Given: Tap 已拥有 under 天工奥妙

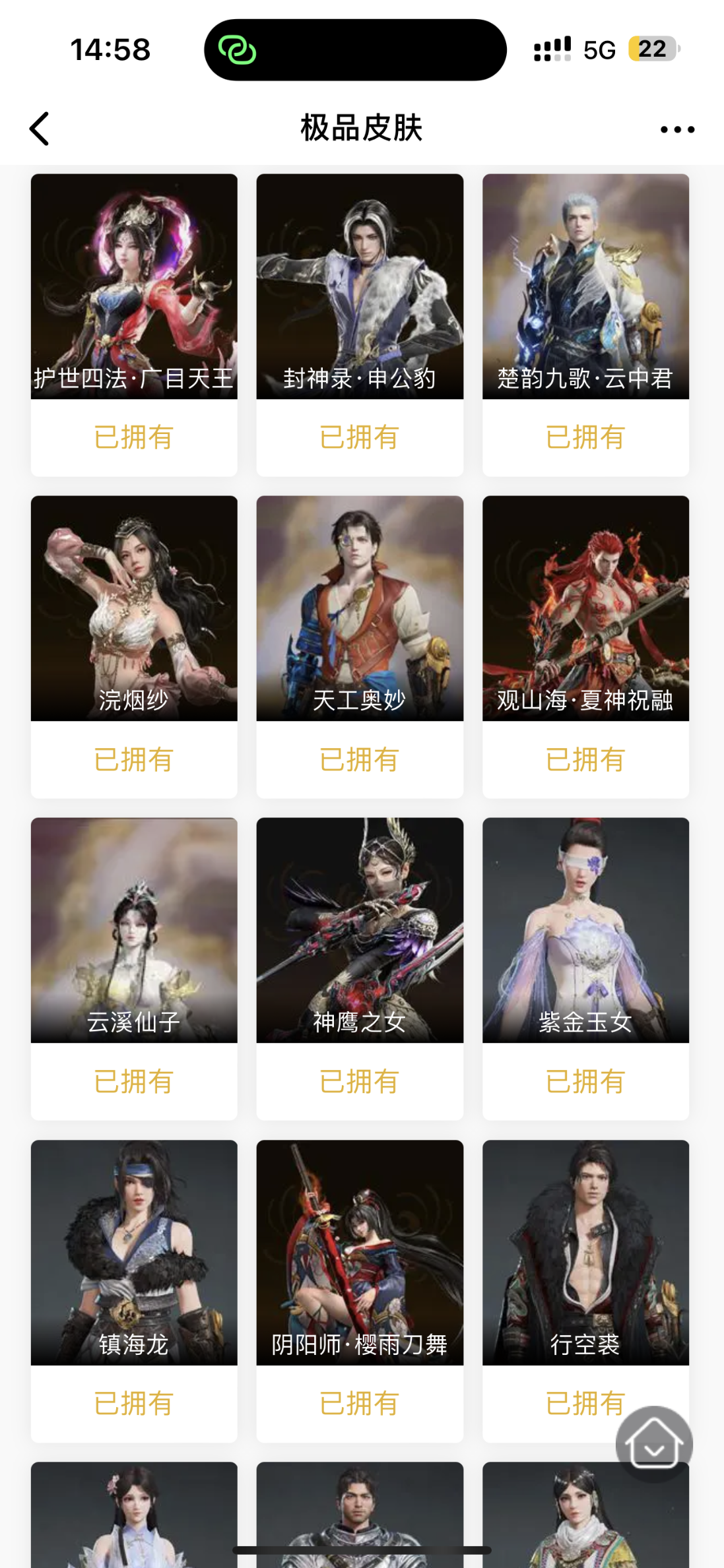Looking at the screenshot, I should (x=360, y=759).
